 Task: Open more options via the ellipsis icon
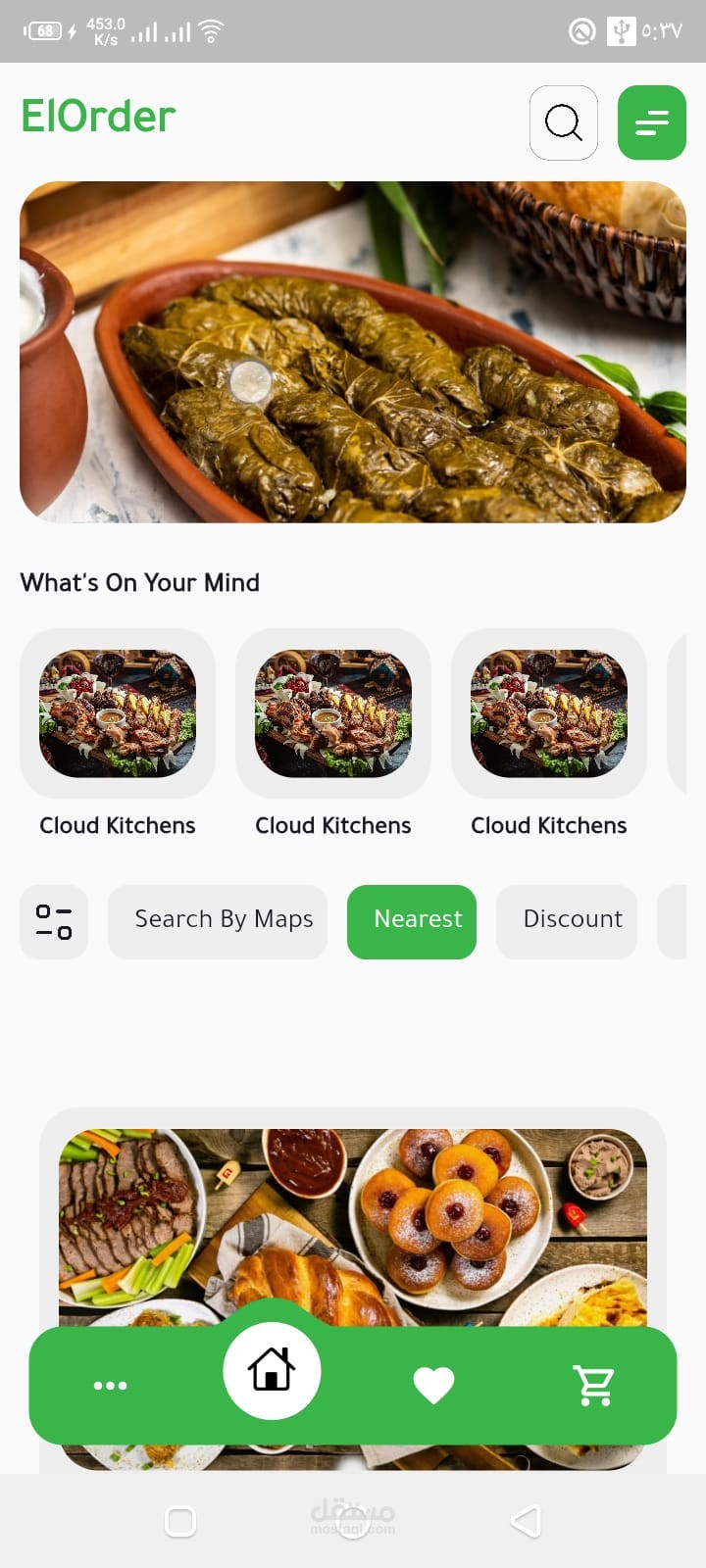pos(110,1385)
